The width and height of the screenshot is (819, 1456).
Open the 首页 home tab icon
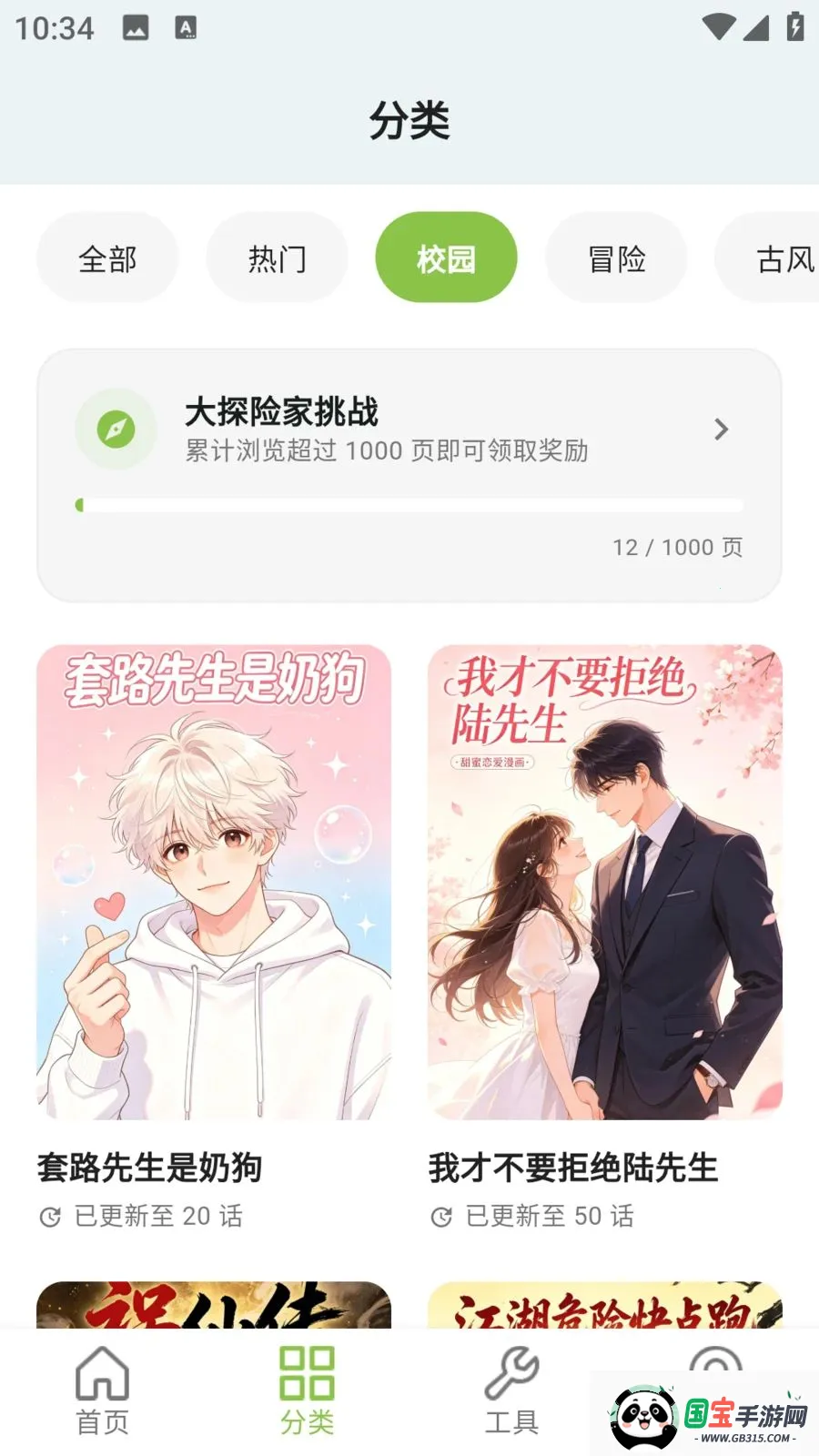pos(102,1379)
